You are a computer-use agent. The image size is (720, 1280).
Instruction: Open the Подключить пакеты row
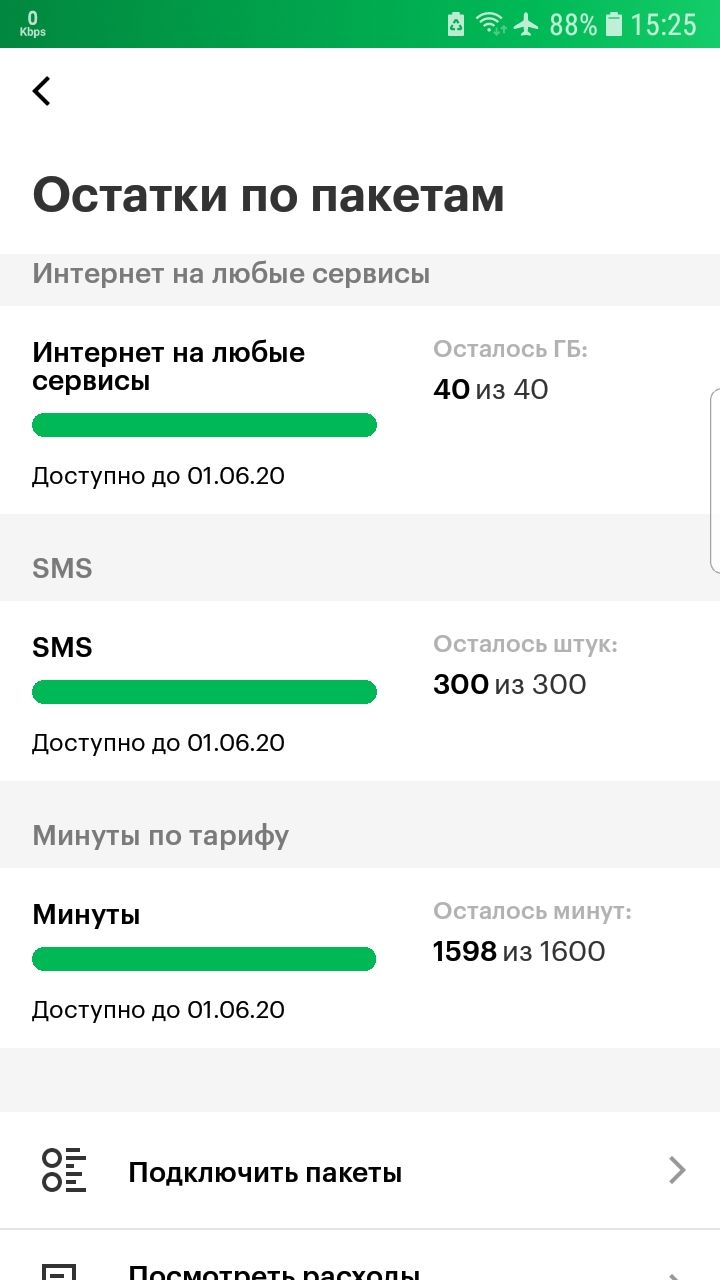[x=360, y=1171]
